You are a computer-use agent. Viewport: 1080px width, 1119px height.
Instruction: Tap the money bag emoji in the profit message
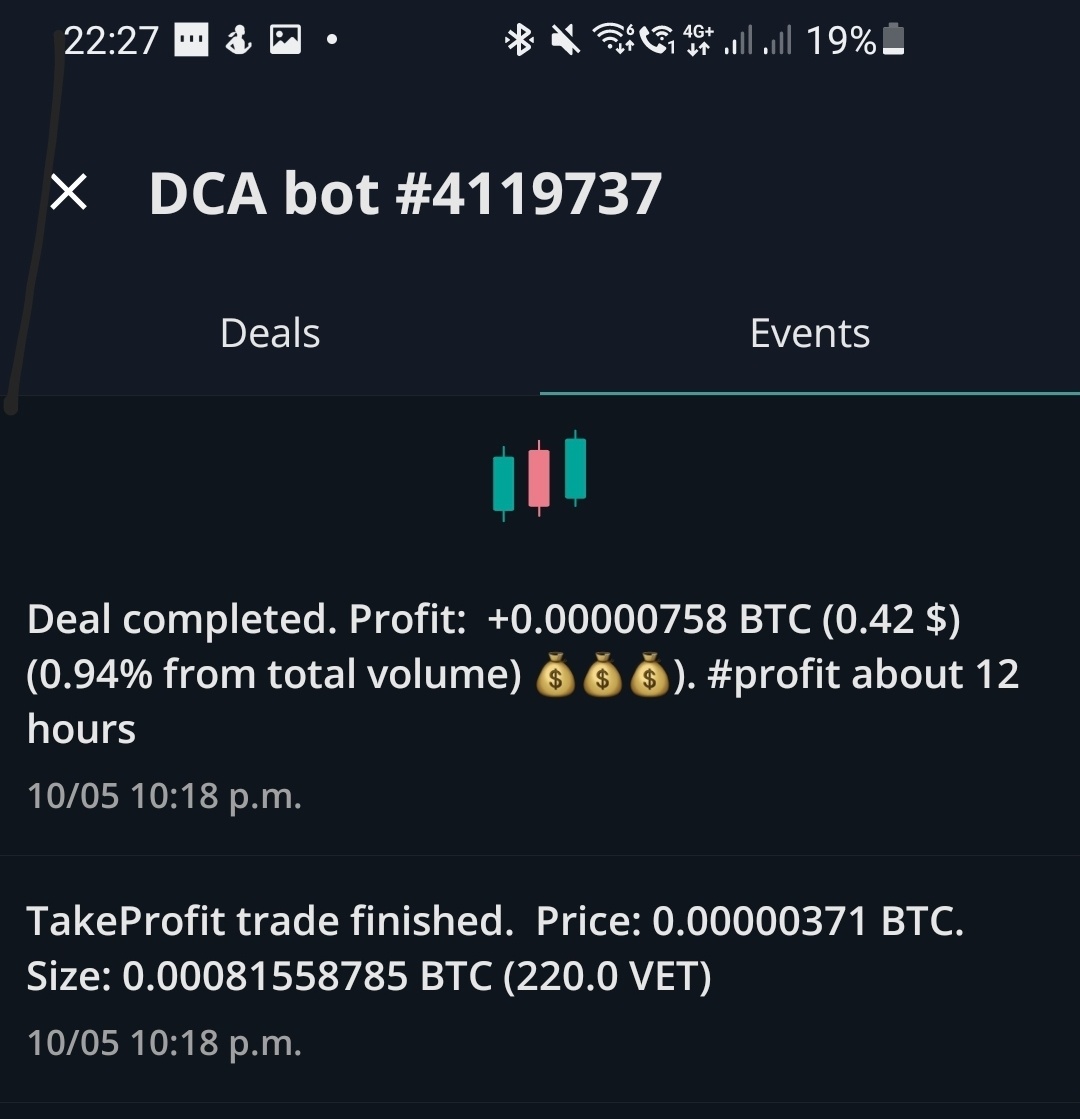(x=553, y=675)
